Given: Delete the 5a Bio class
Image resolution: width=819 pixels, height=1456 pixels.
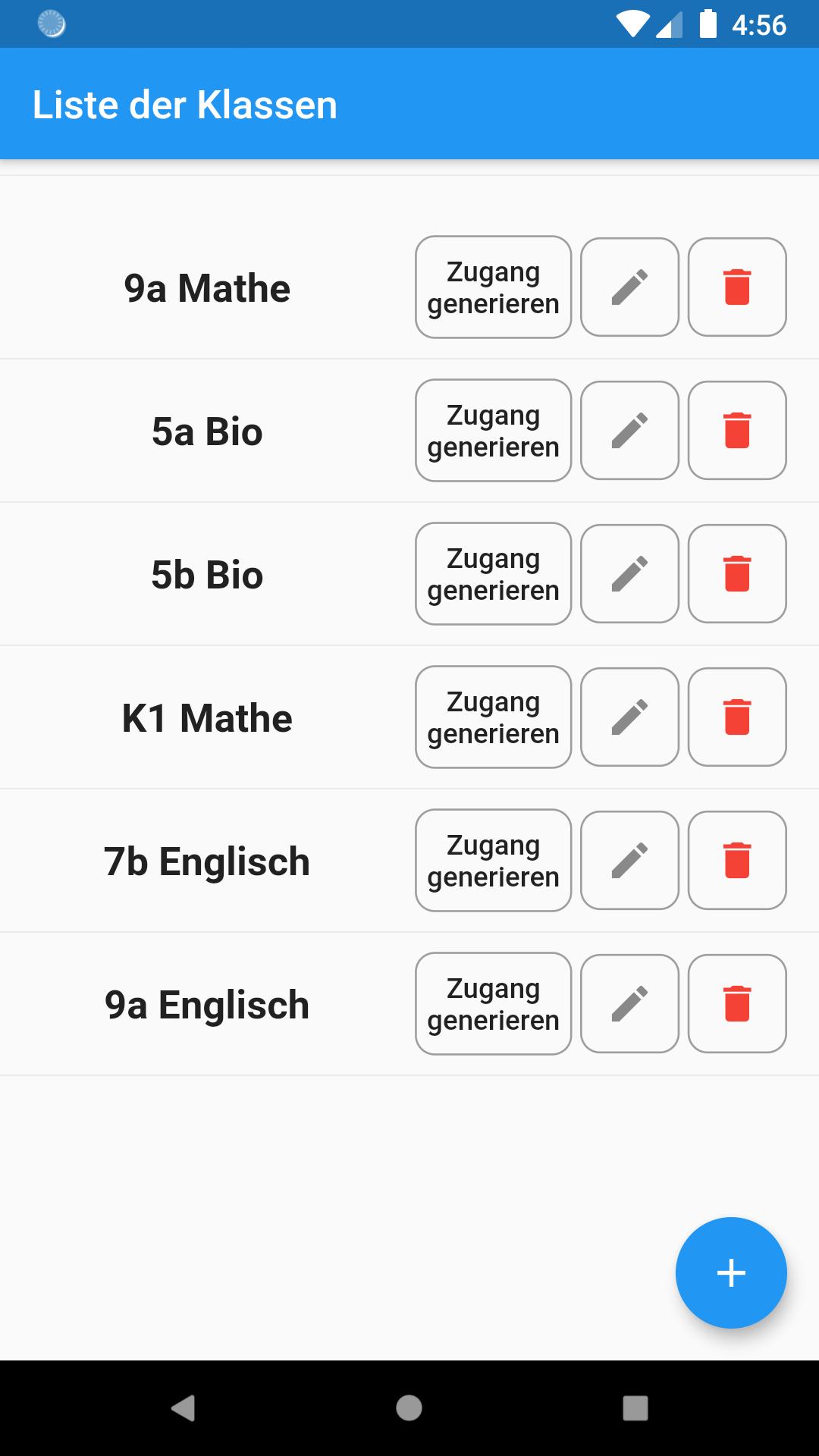Looking at the screenshot, I should [737, 431].
